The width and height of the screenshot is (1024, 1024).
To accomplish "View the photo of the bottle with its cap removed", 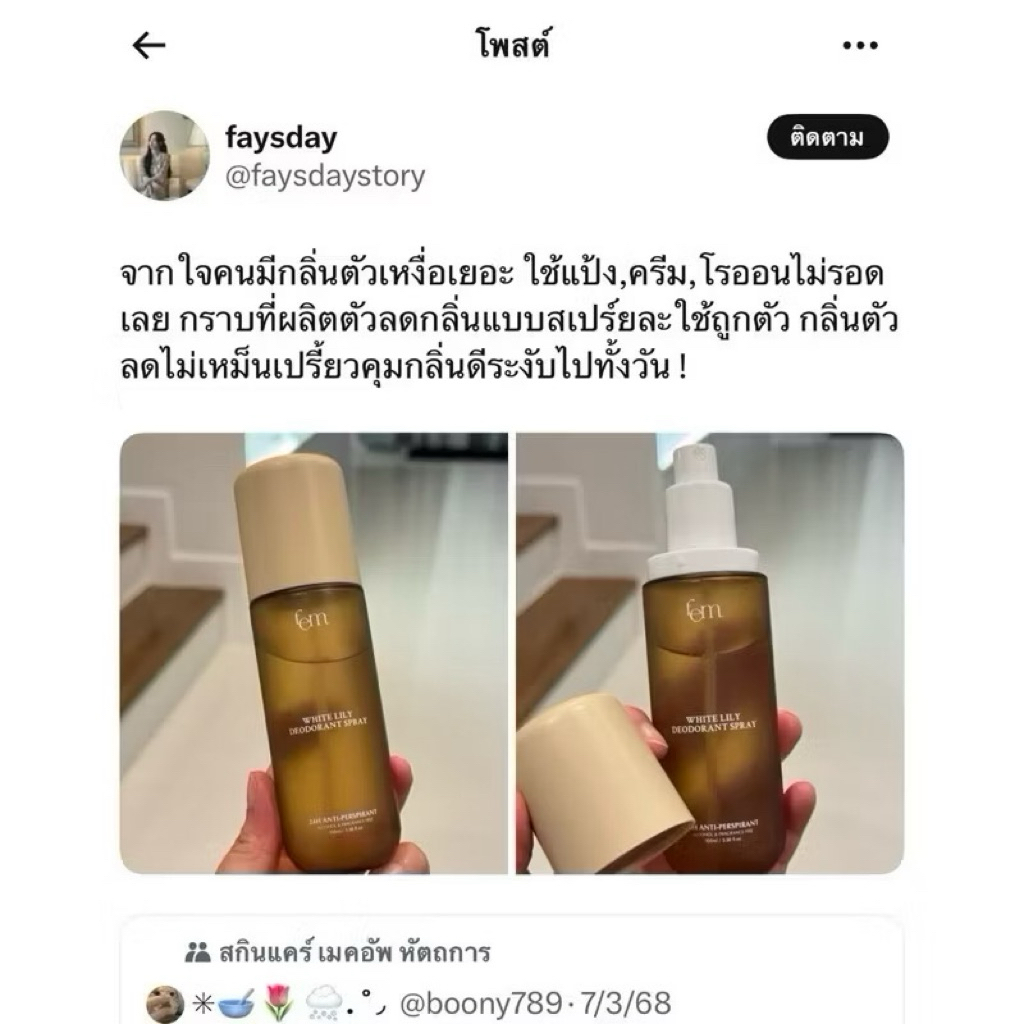I will pos(711,653).
